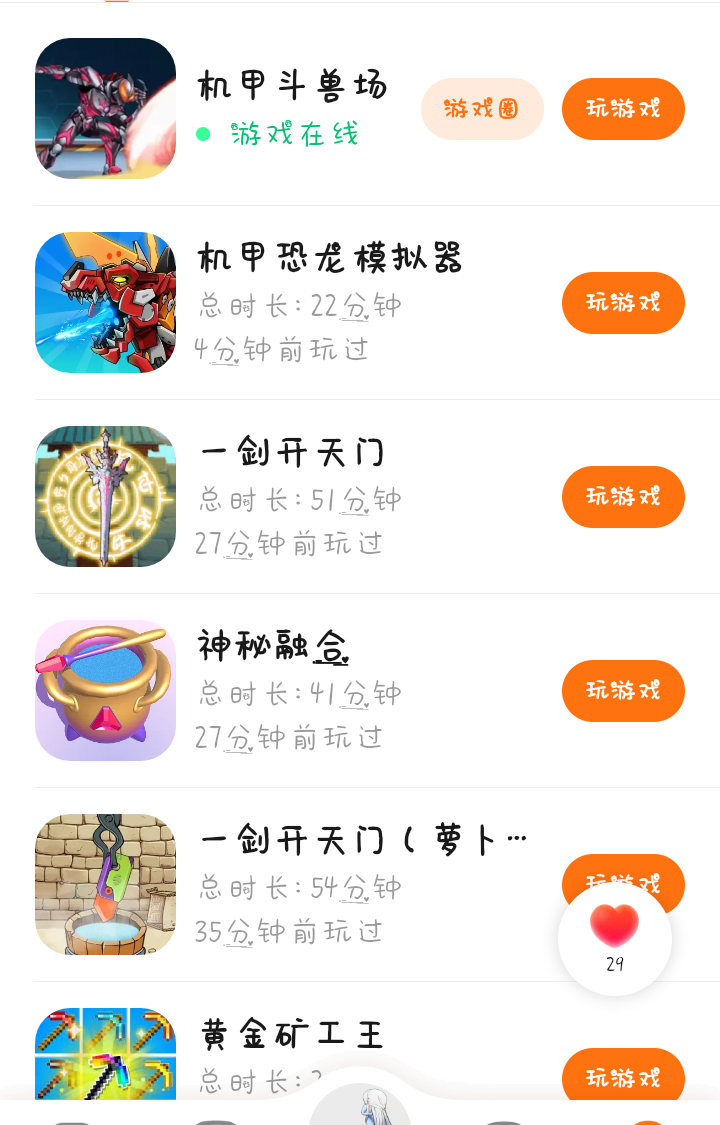Play 机甲斗兽场 with its 玩游戏 button
The height and width of the screenshot is (1125, 720).
623,109
